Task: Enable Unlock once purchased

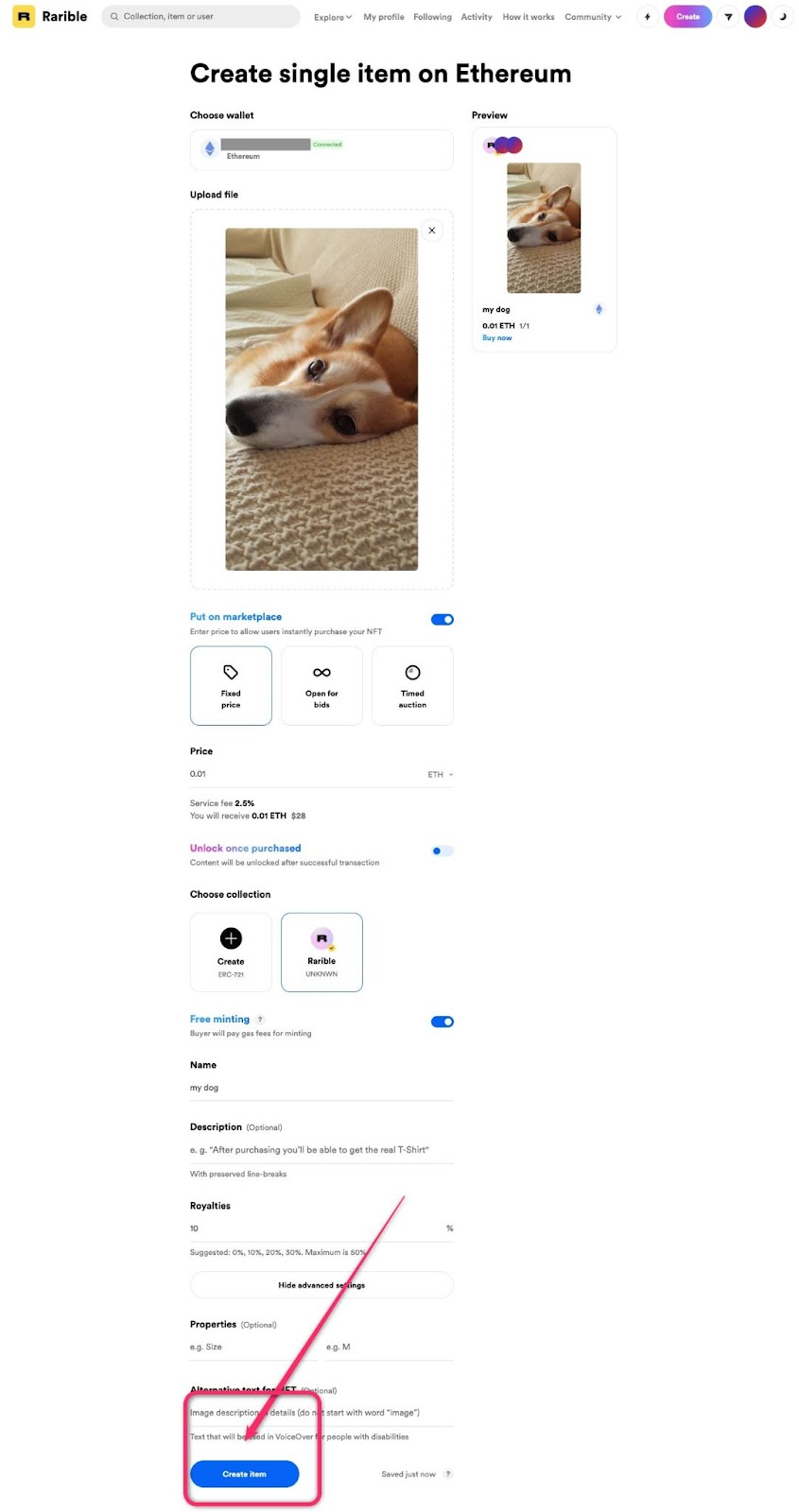Action: click(x=442, y=850)
